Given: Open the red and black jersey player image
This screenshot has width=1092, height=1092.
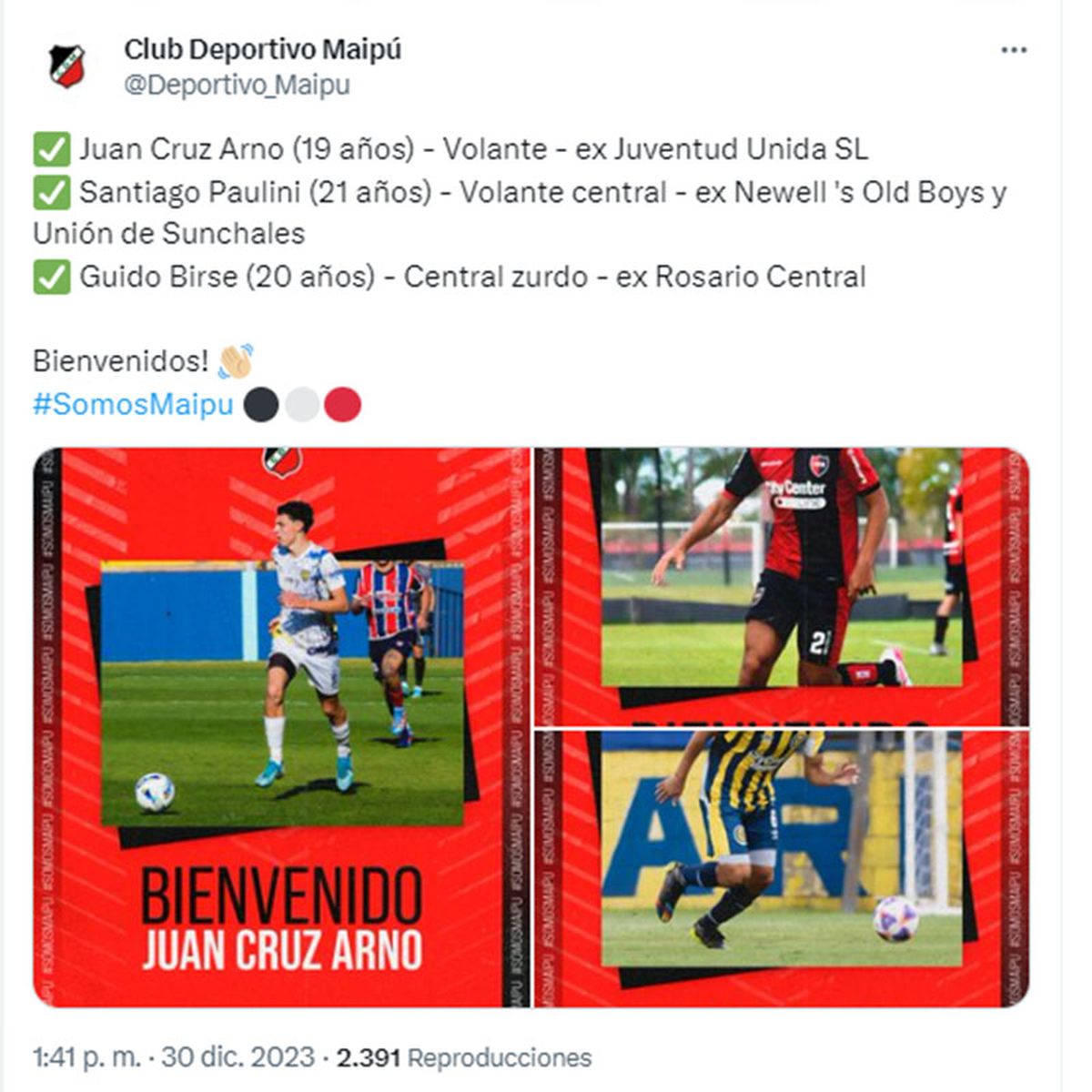Looking at the screenshot, I should point(781,586).
